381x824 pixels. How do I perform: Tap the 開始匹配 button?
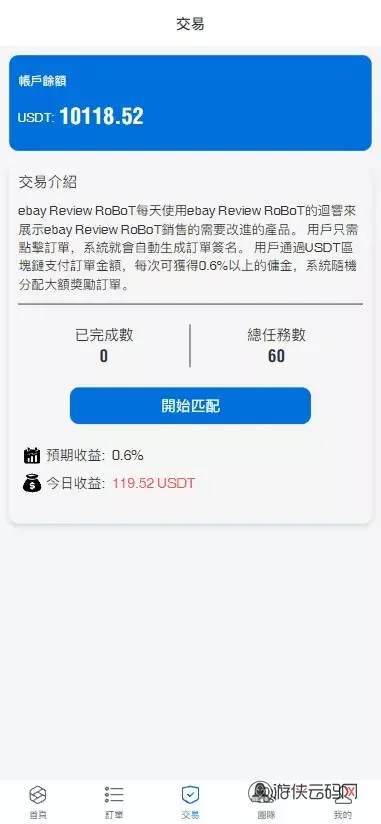click(x=190, y=406)
